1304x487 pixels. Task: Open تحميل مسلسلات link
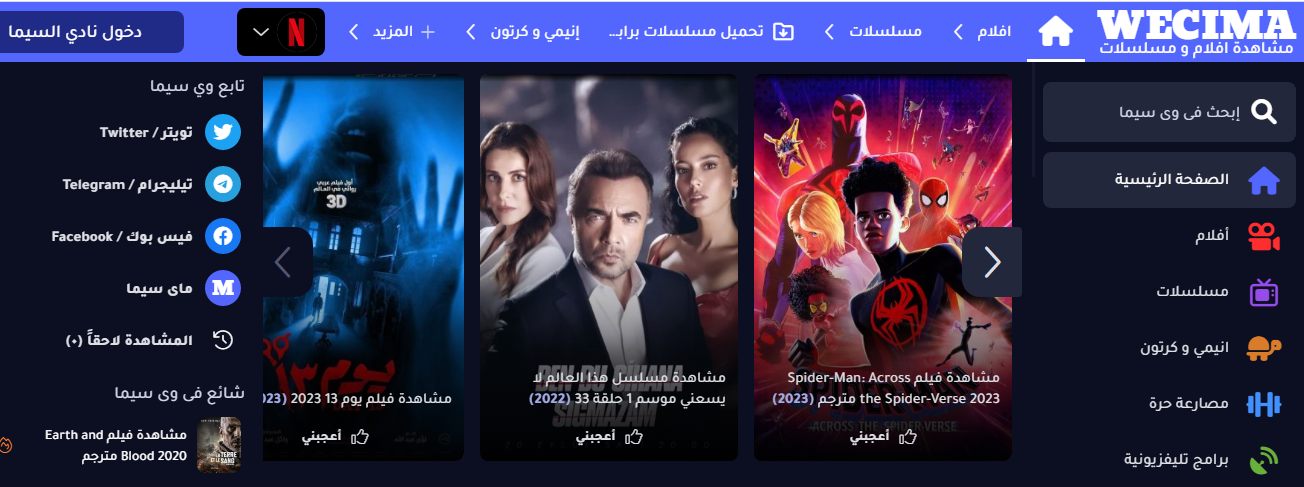(x=702, y=32)
